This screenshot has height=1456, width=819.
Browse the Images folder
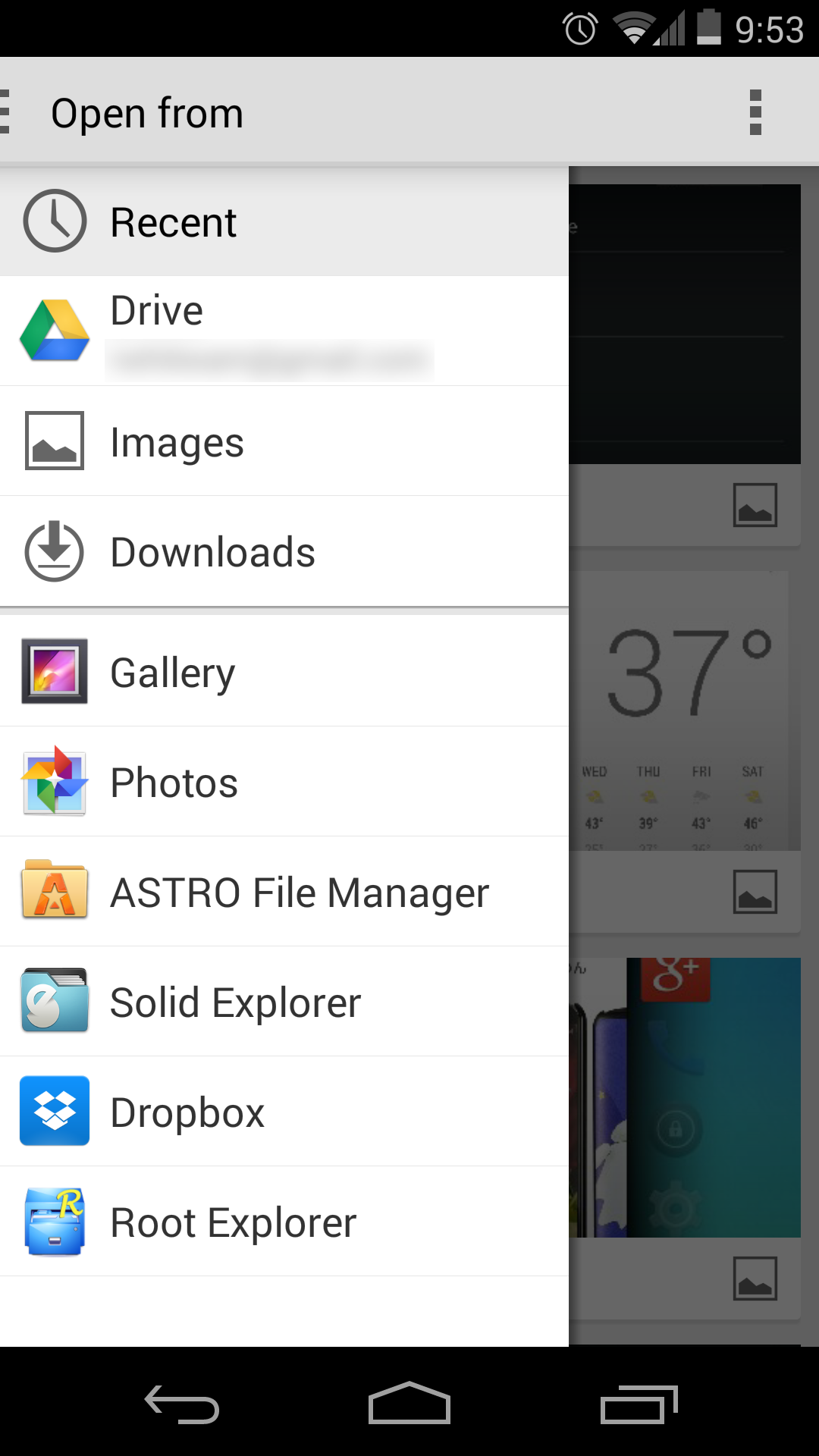[x=284, y=441]
